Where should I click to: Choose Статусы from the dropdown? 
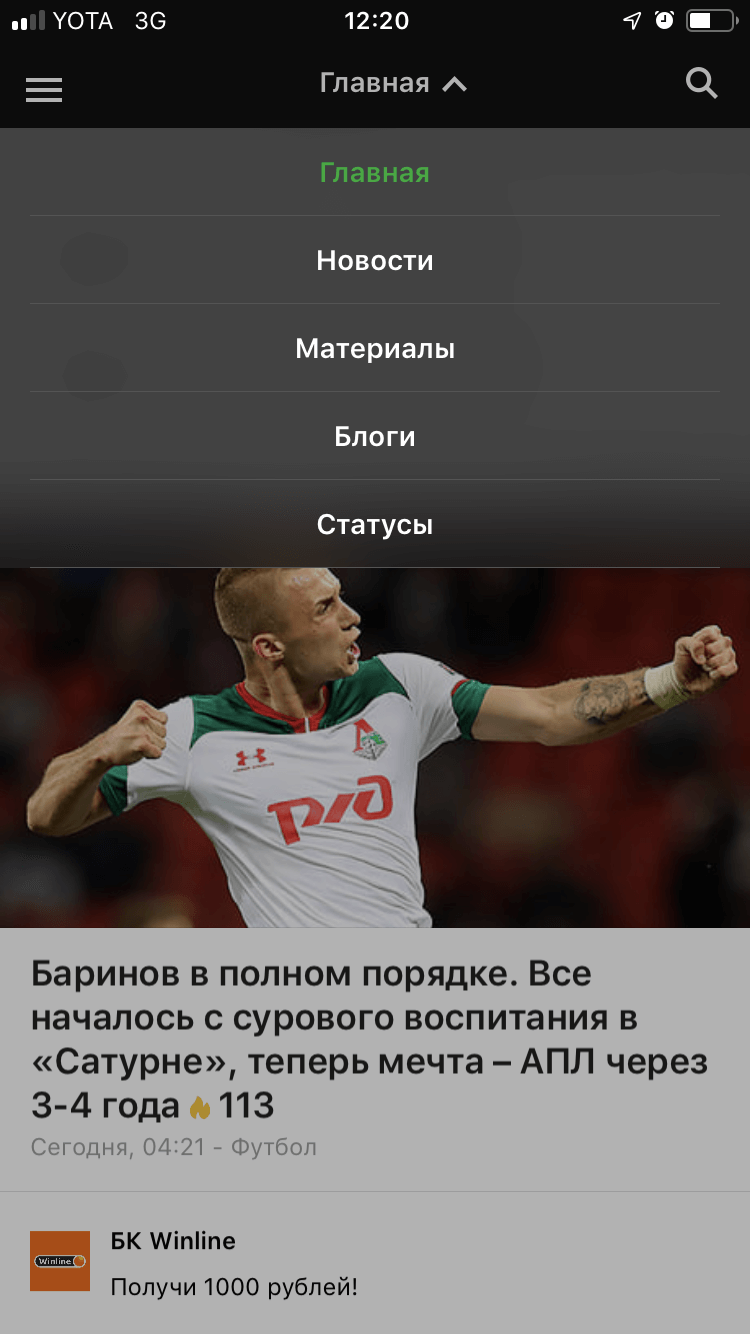pyautogui.click(x=375, y=525)
